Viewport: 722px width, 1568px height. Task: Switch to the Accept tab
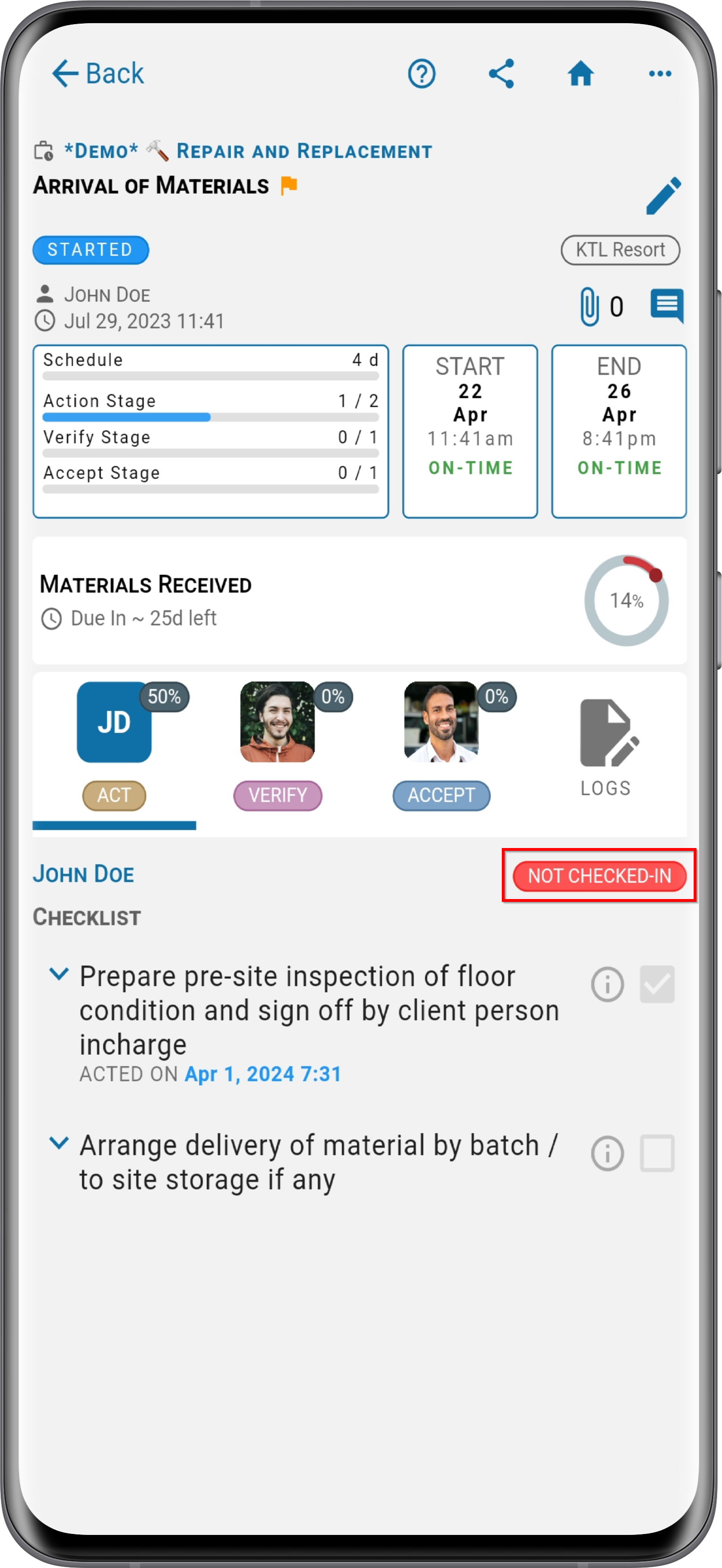pos(441,748)
